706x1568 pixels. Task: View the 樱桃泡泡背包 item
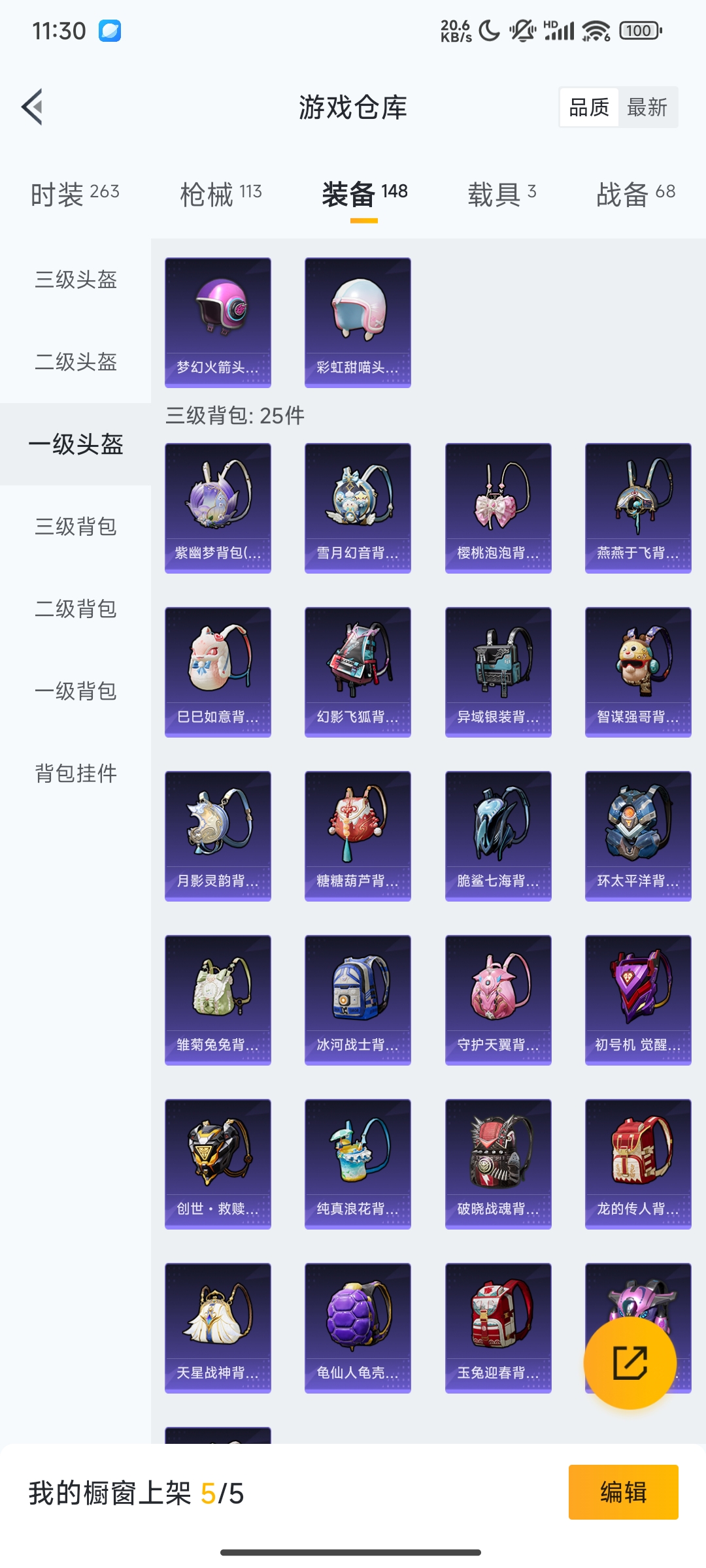coord(498,508)
